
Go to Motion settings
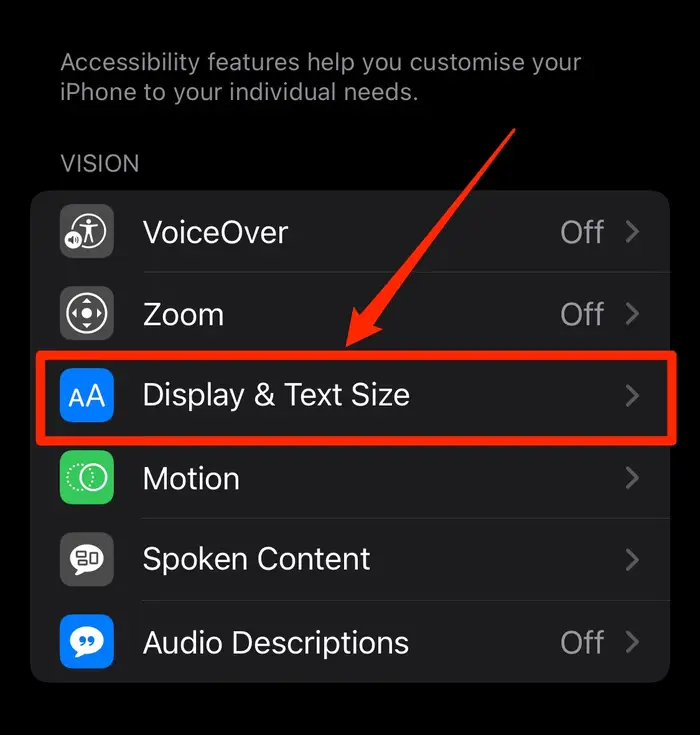[350, 478]
